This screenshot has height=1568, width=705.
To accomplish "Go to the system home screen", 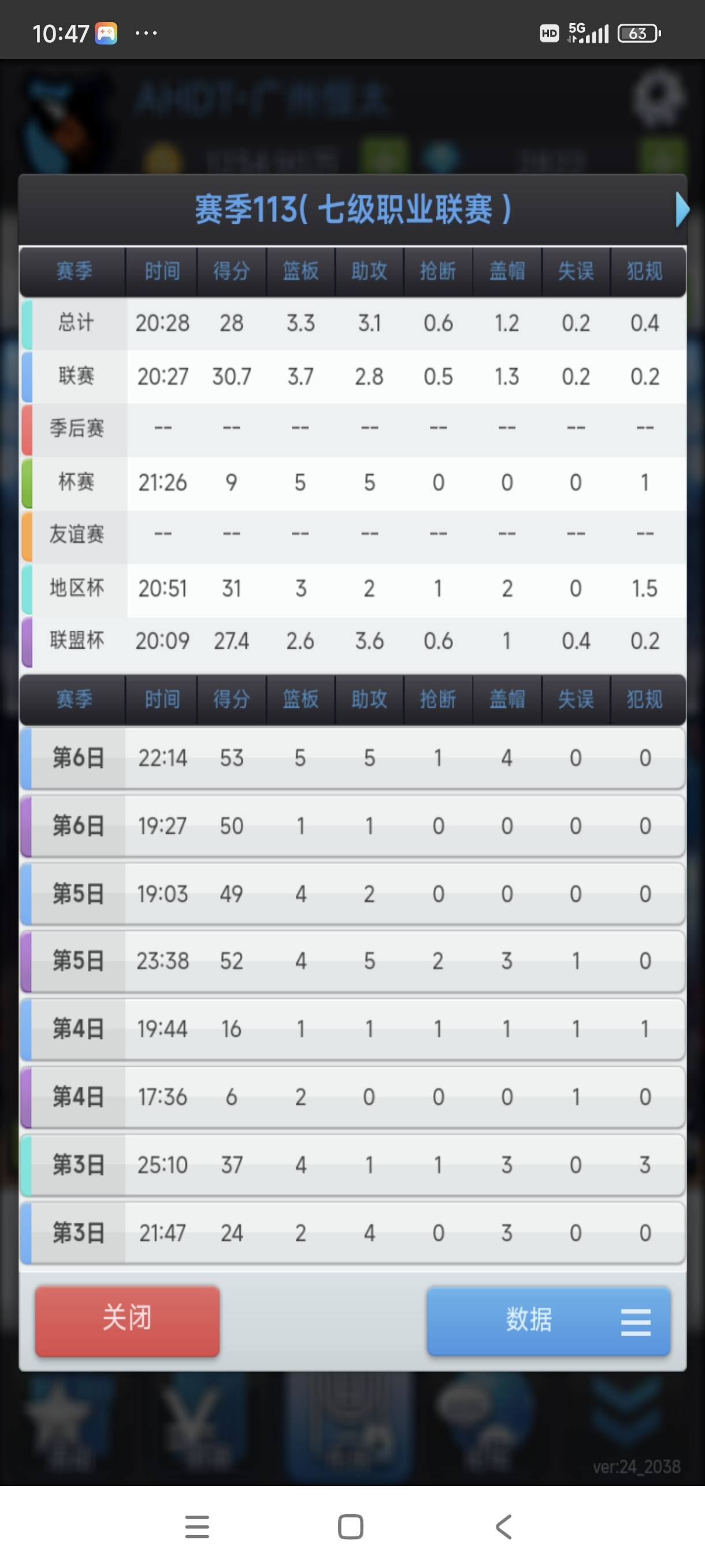I will pos(351,1527).
